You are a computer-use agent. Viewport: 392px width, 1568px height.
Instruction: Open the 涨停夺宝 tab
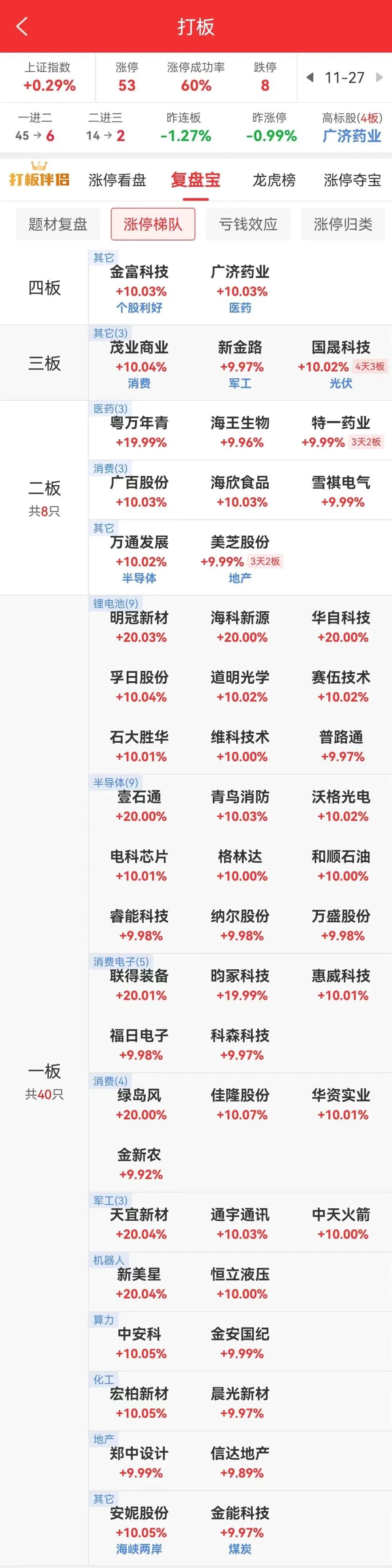coord(352,180)
